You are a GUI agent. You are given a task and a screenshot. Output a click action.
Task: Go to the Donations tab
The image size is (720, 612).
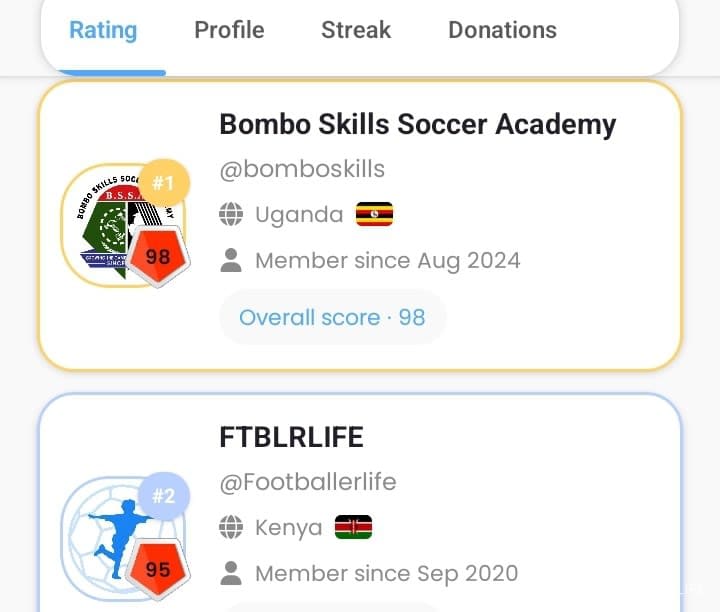click(502, 31)
